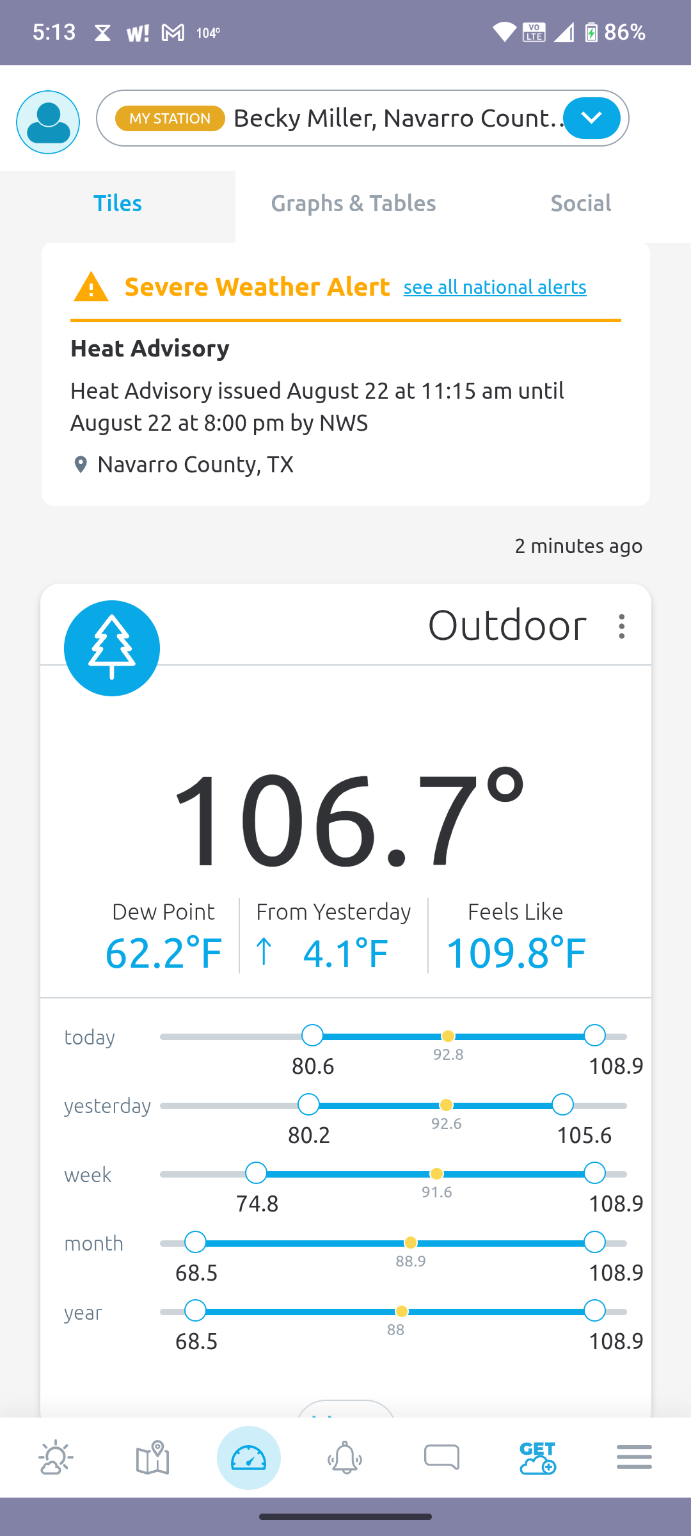Open the weather forecast tab
This screenshot has height=1536, width=691.
(x=55, y=1458)
